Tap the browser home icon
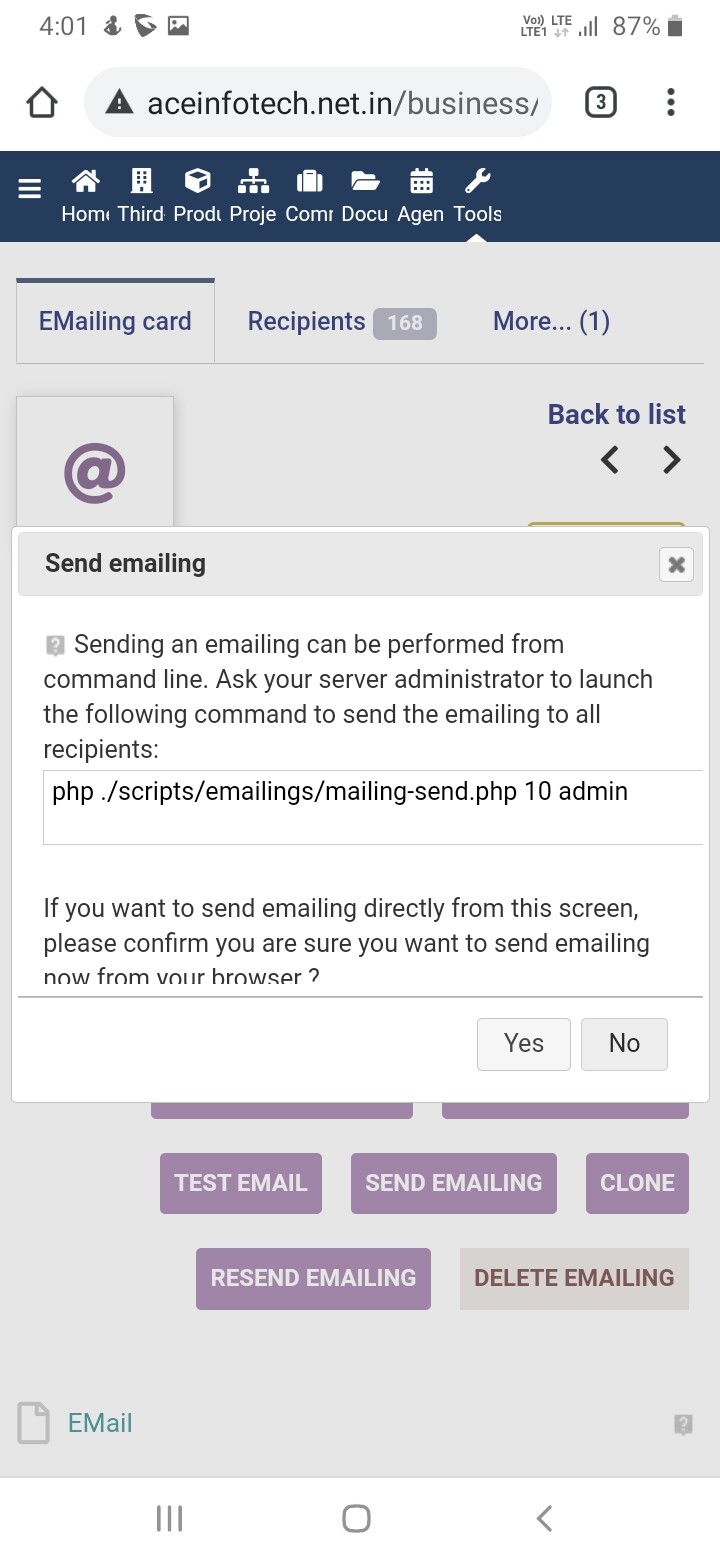 point(42,102)
